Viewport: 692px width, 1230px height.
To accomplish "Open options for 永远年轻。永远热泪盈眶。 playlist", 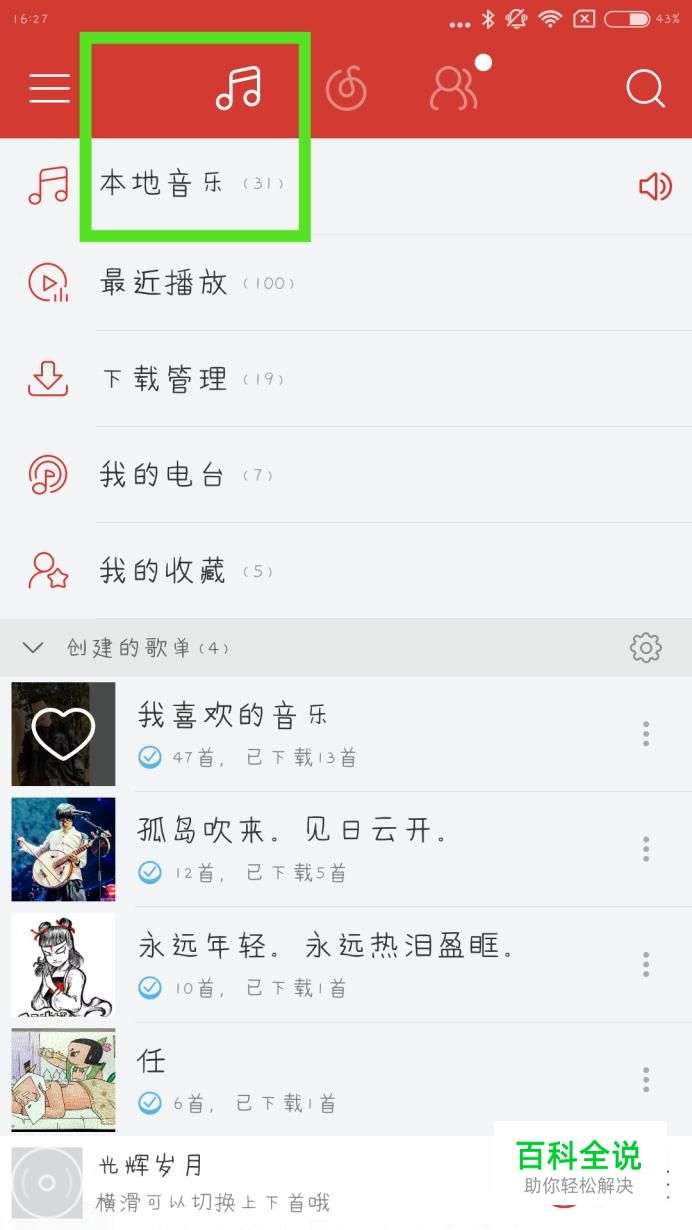I will (646, 964).
